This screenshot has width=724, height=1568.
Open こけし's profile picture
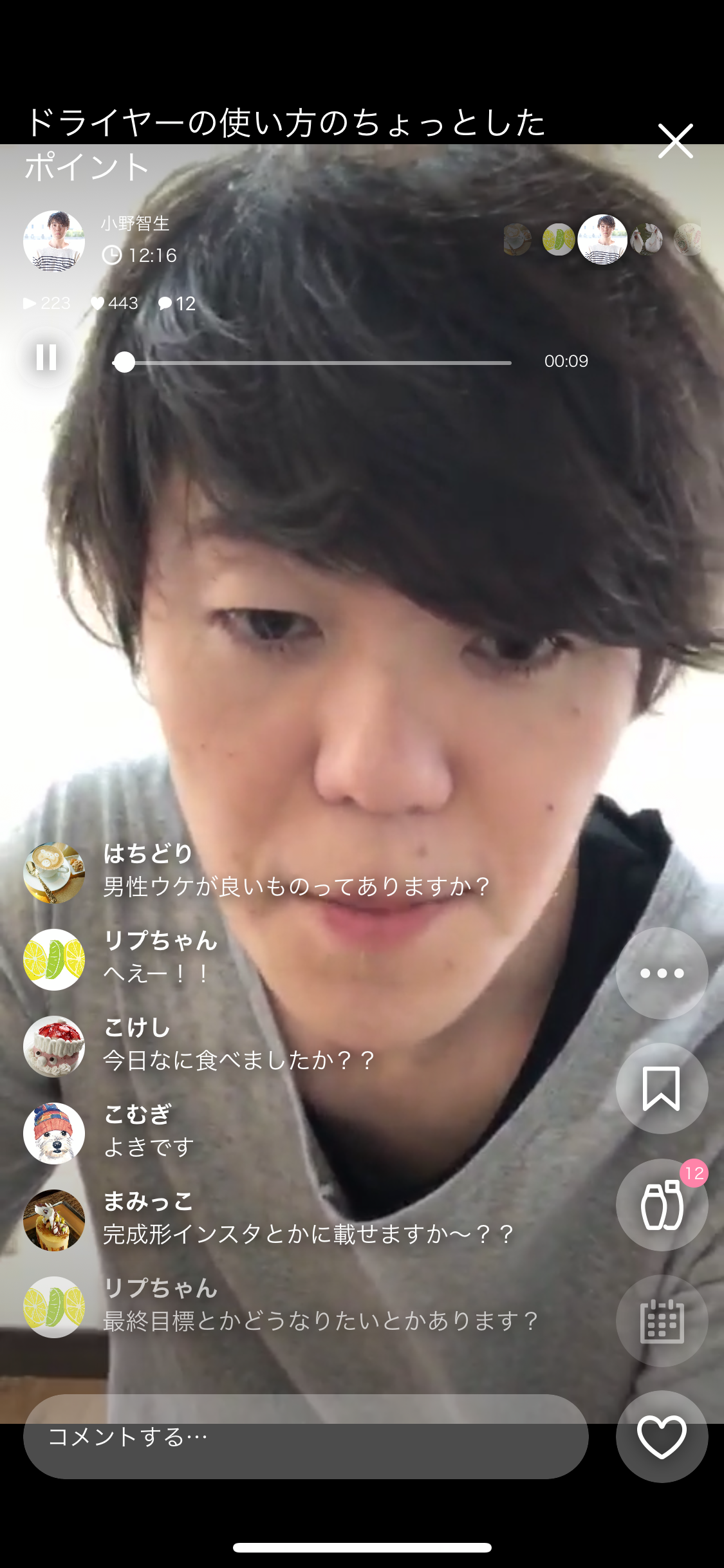click(54, 1047)
